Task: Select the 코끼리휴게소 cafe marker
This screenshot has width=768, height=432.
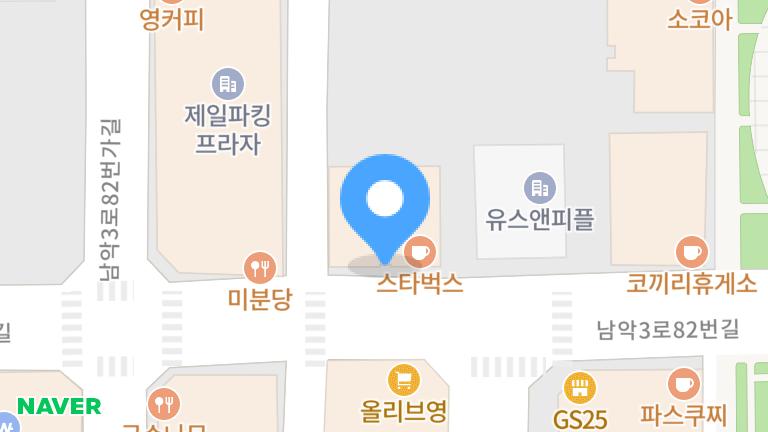Action: [692, 252]
